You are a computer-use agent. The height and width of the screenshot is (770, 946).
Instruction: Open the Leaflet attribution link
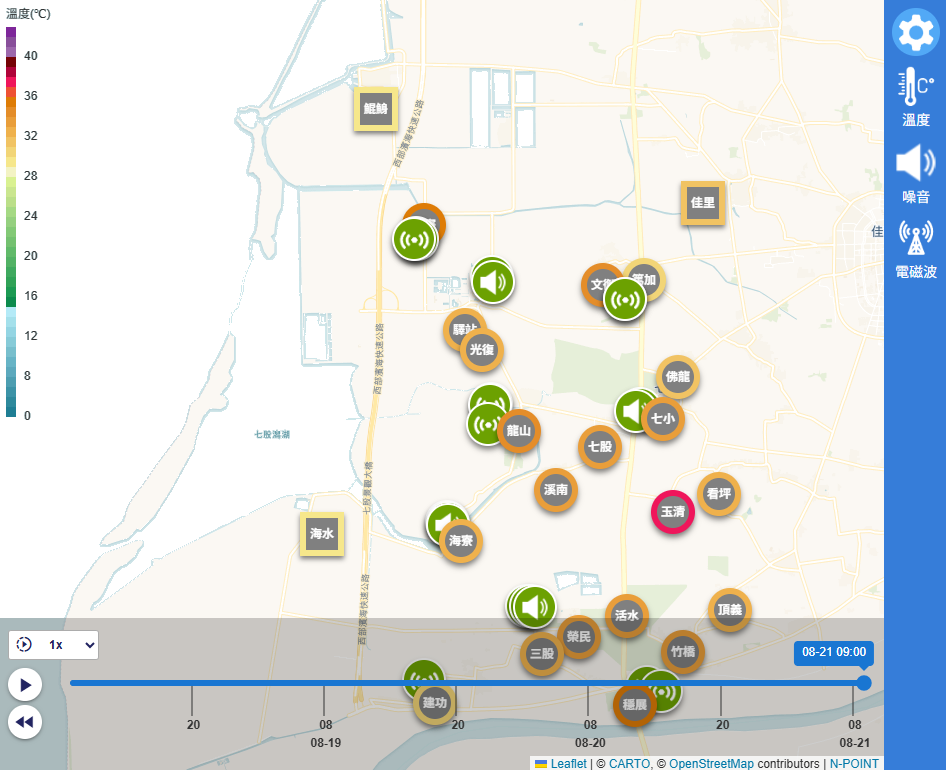point(568,763)
